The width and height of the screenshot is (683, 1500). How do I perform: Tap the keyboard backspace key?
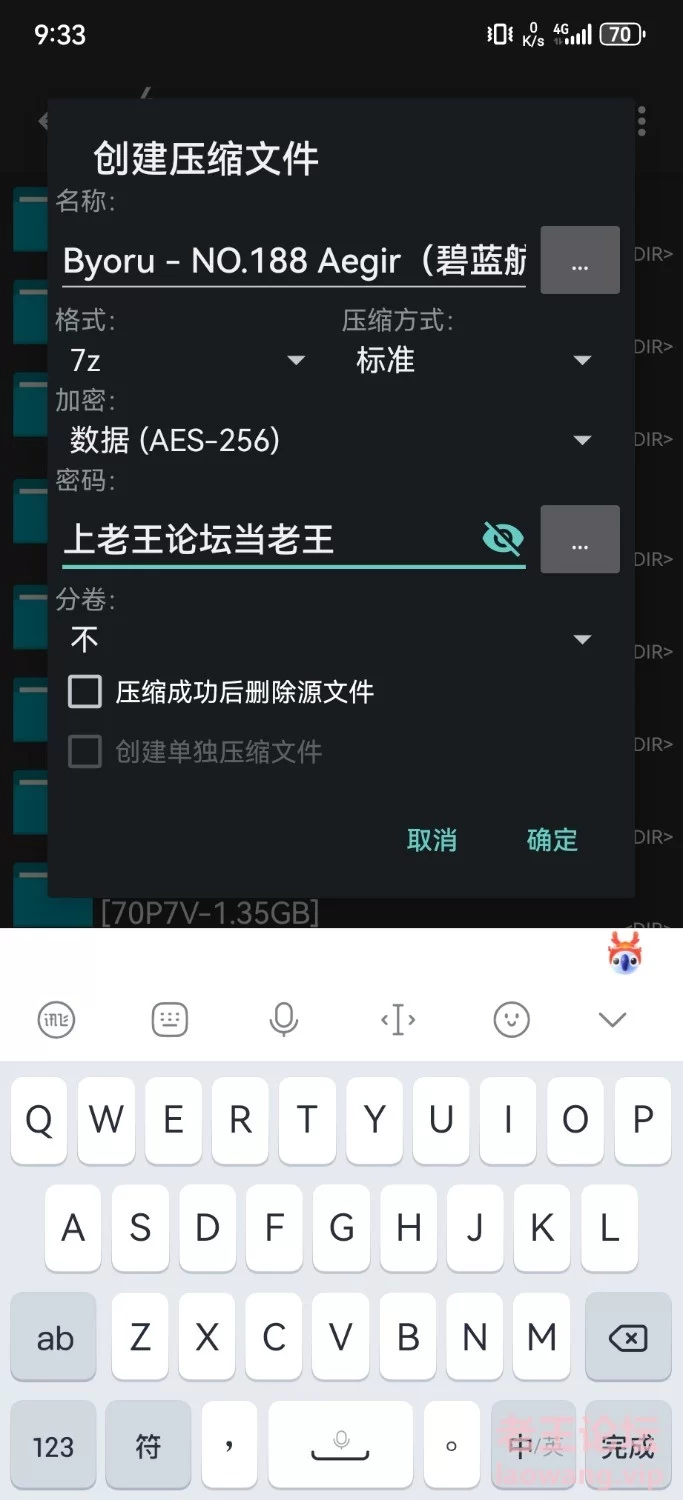628,1337
